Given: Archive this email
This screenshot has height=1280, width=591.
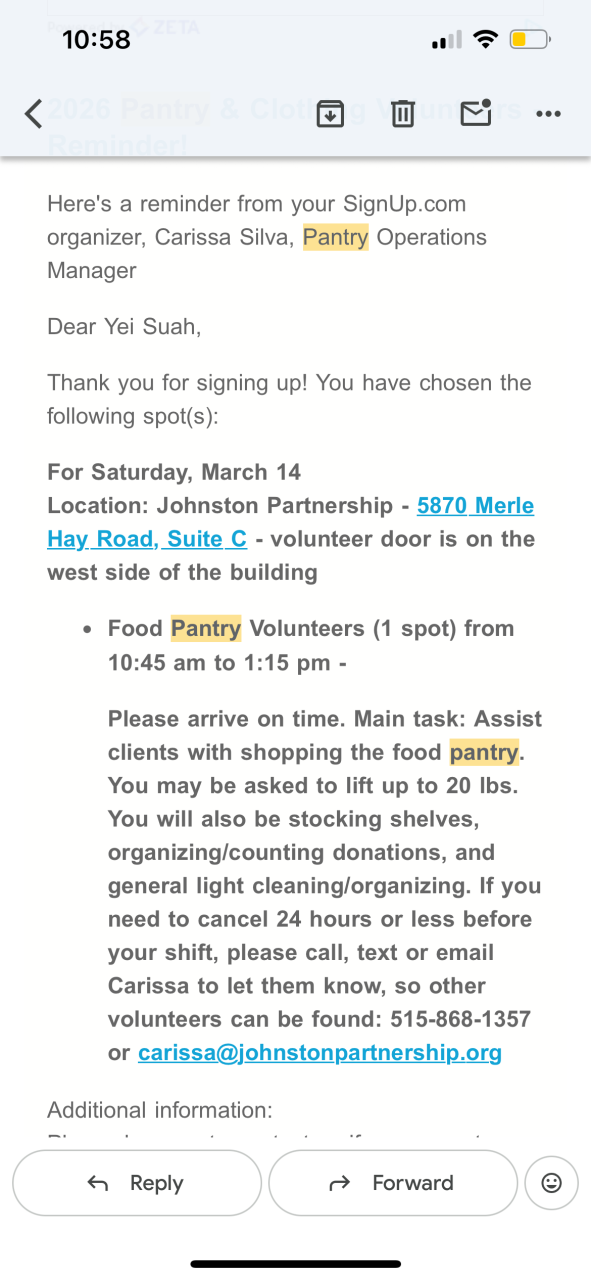Looking at the screenshot, I should click(x=328, y=114).
